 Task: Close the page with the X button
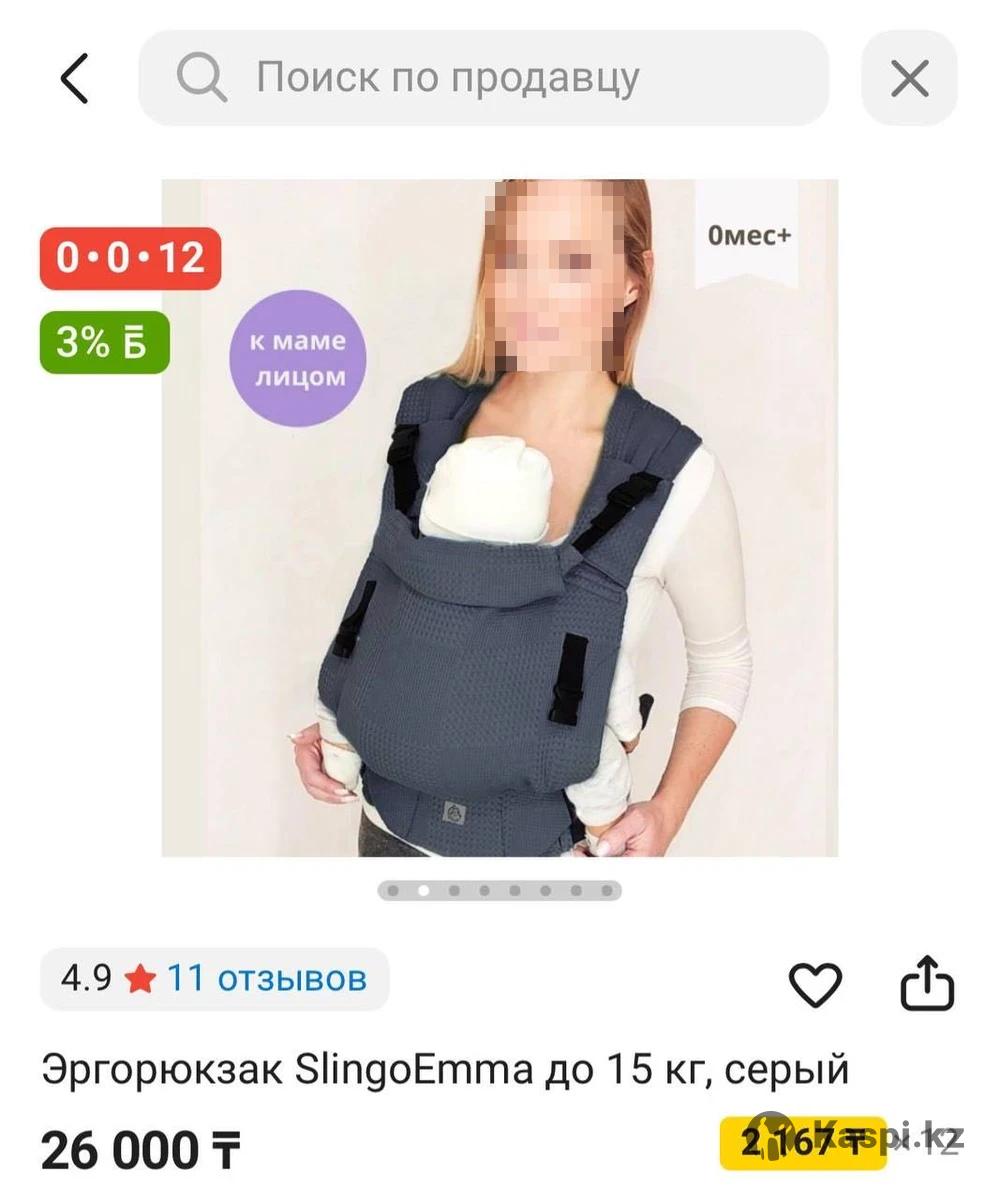coord(909,78)
